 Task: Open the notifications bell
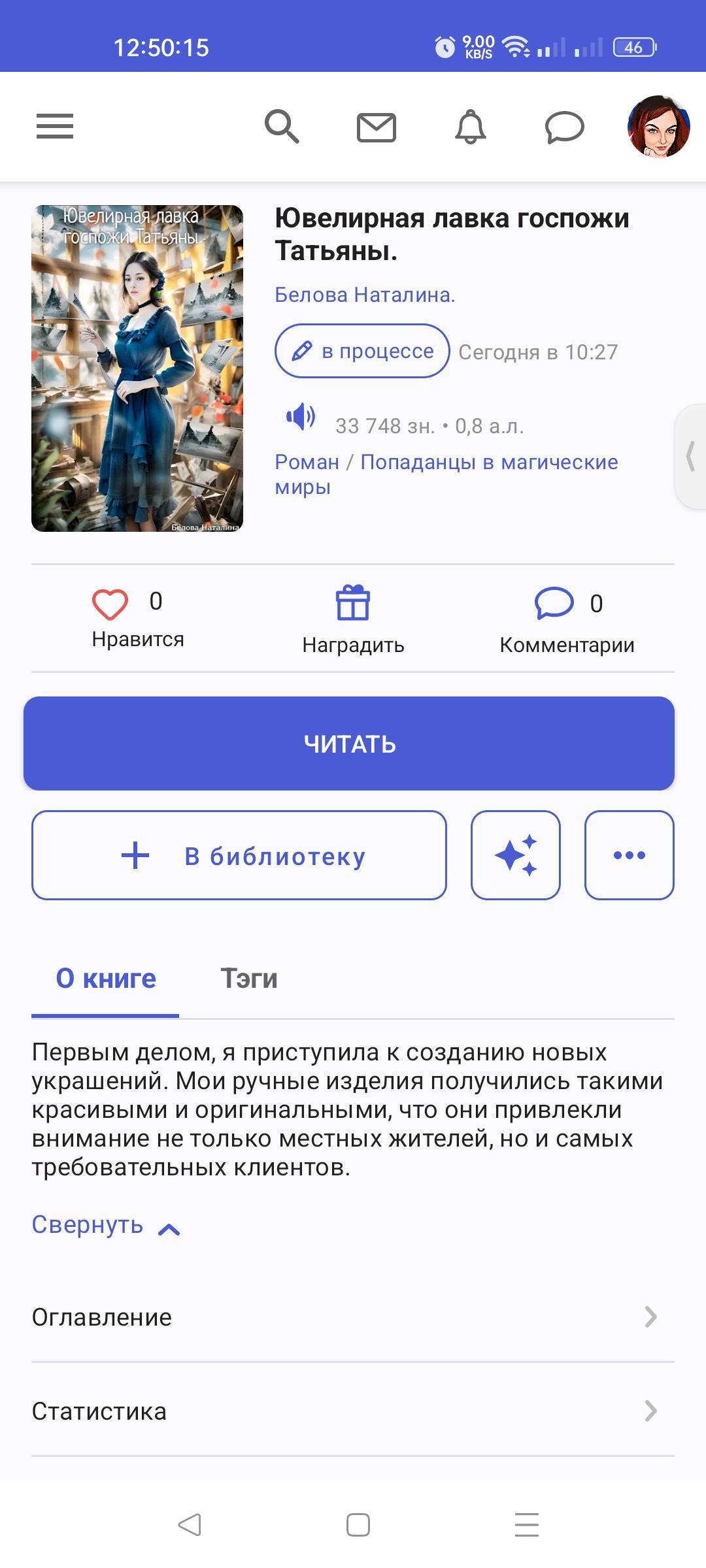tap(470, 127)
